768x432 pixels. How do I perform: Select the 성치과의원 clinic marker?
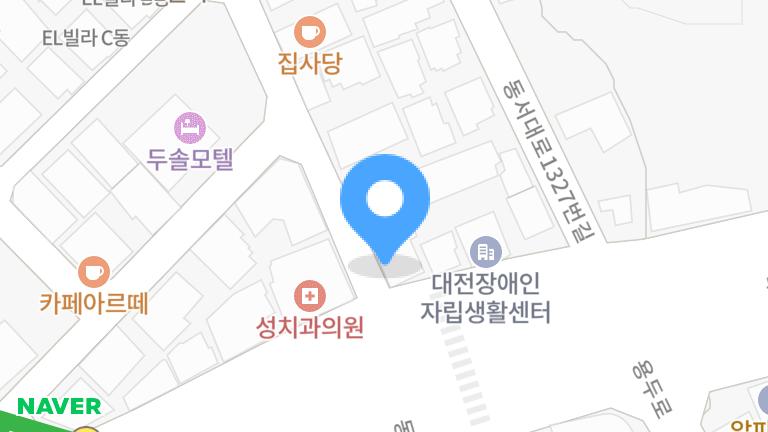tap(310, 295)
